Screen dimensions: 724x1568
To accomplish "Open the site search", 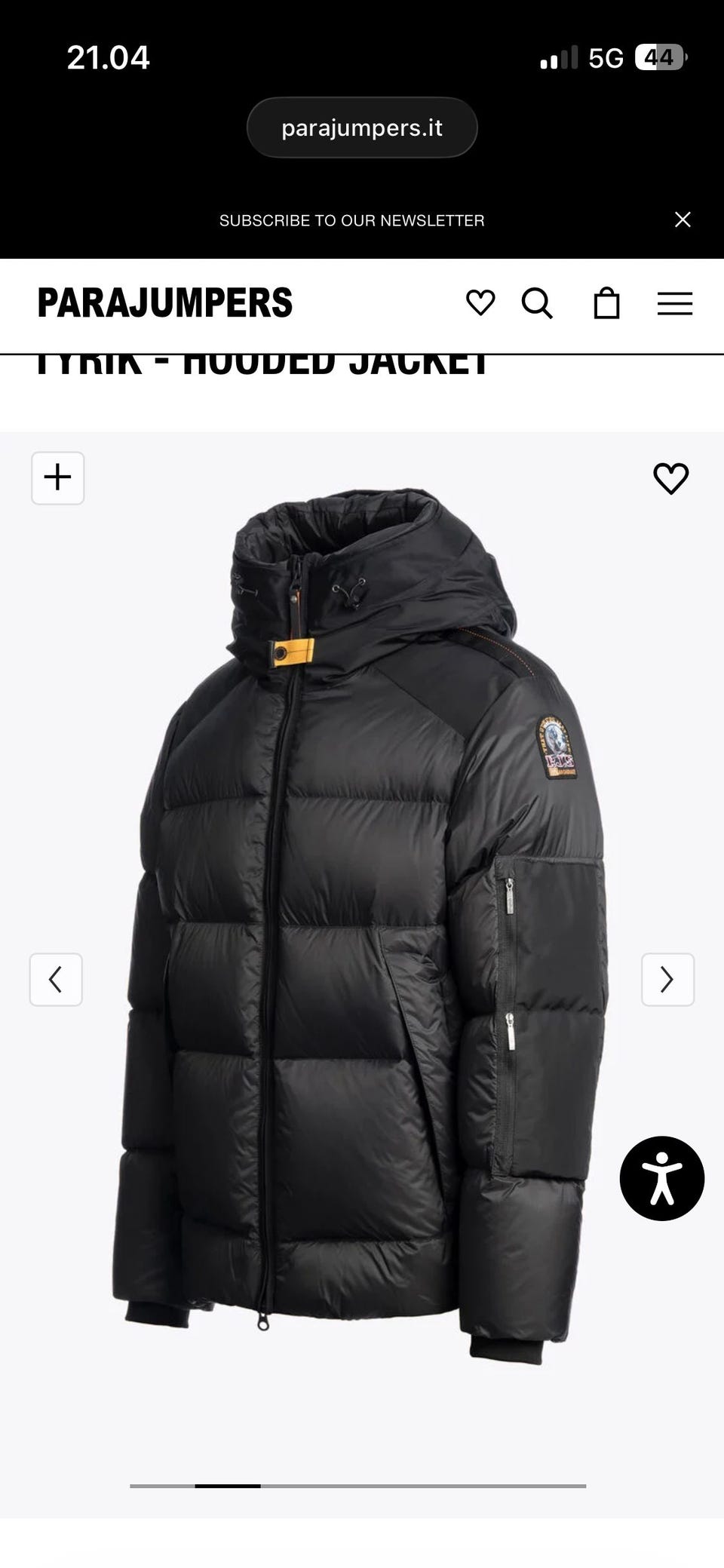I will [x=537, y=303].
